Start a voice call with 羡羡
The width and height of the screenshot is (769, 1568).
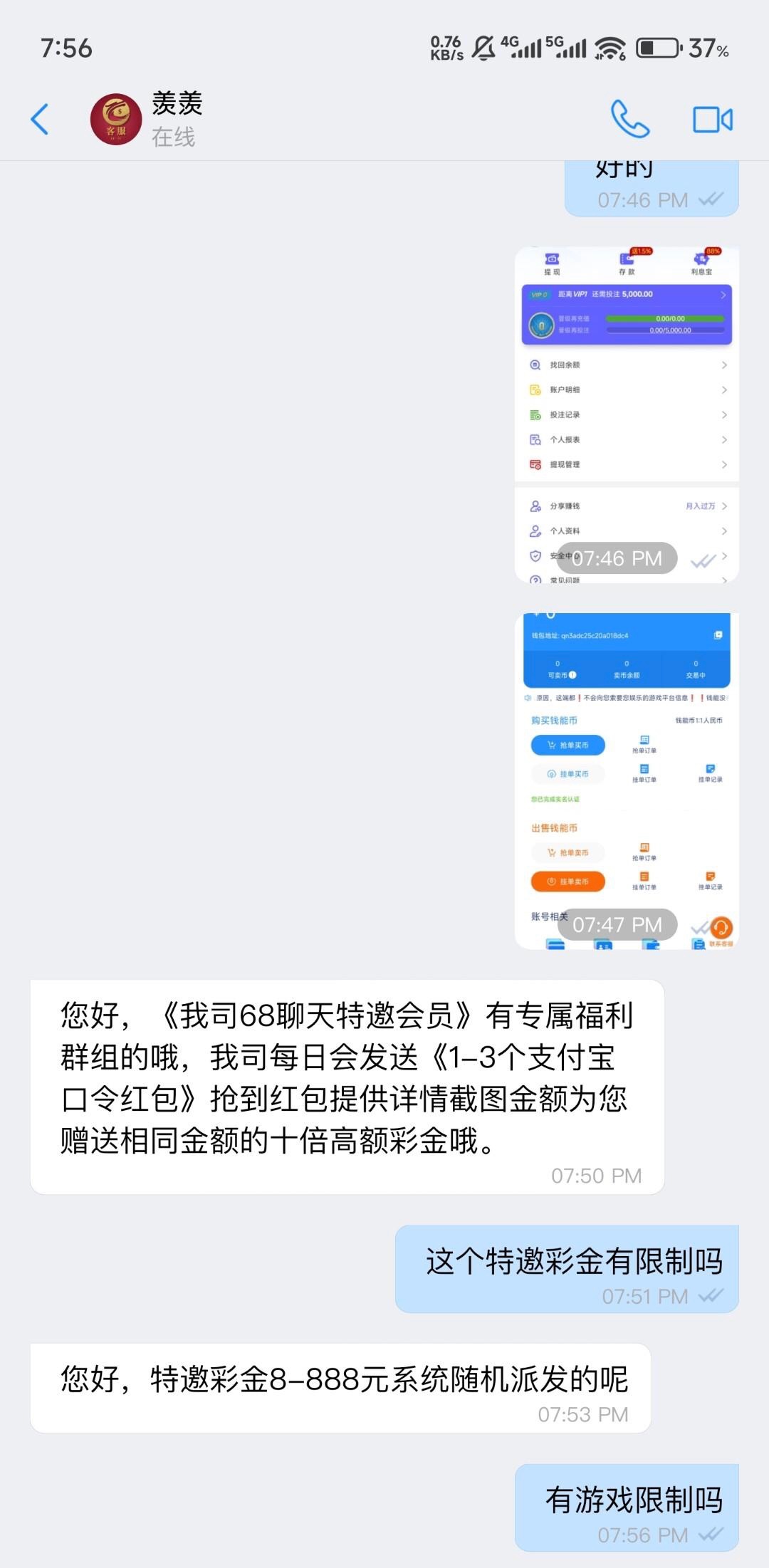[629, 119]
